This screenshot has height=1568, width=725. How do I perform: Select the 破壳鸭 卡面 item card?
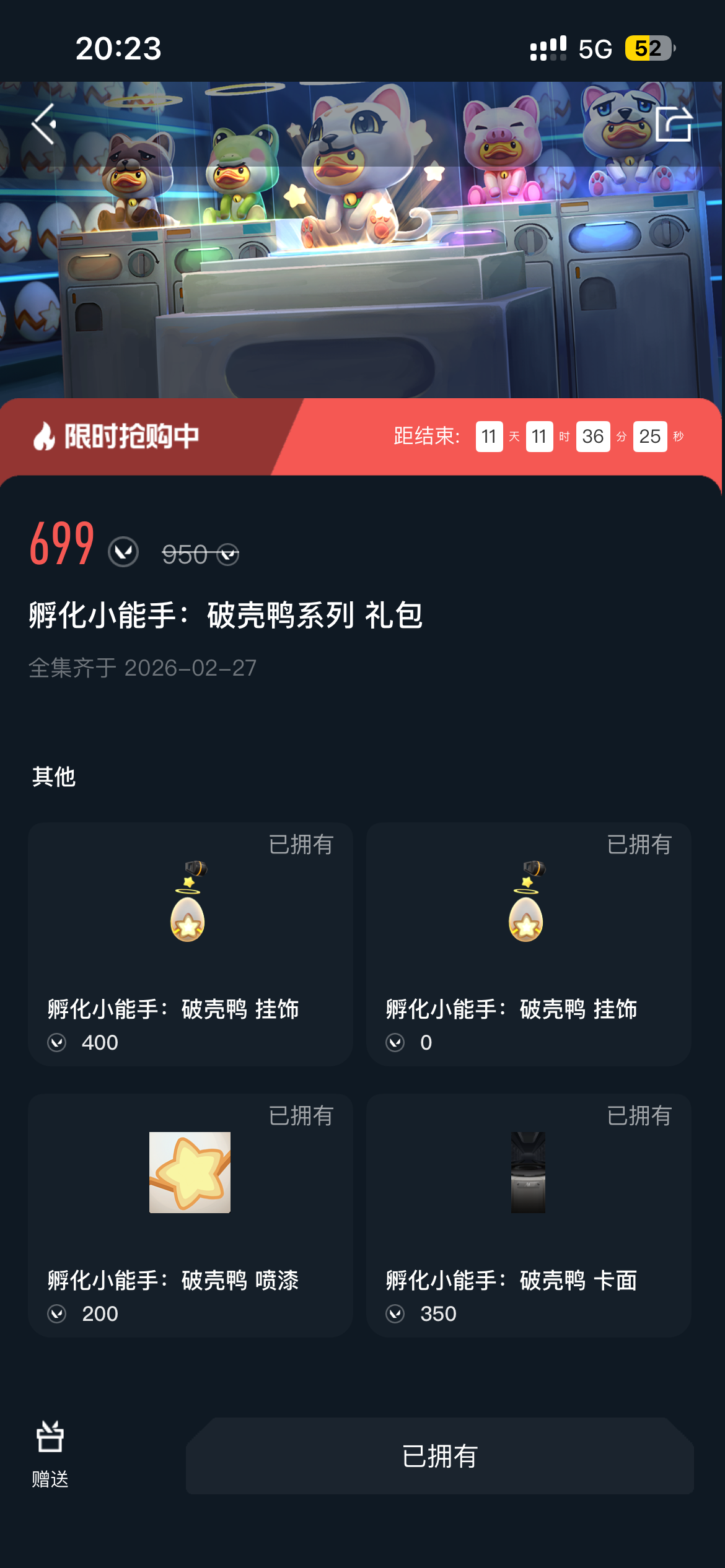point(529,1214)
